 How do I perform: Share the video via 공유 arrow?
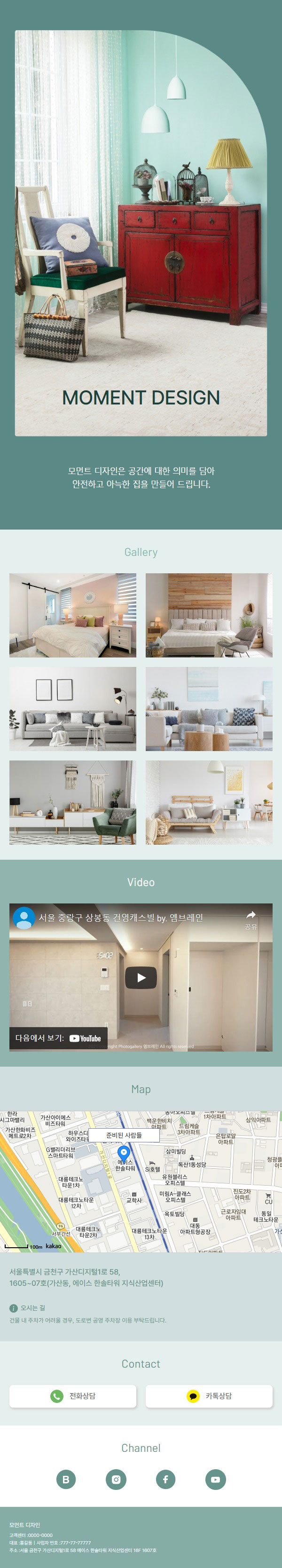pyautogui.click(x=251, y=919)
